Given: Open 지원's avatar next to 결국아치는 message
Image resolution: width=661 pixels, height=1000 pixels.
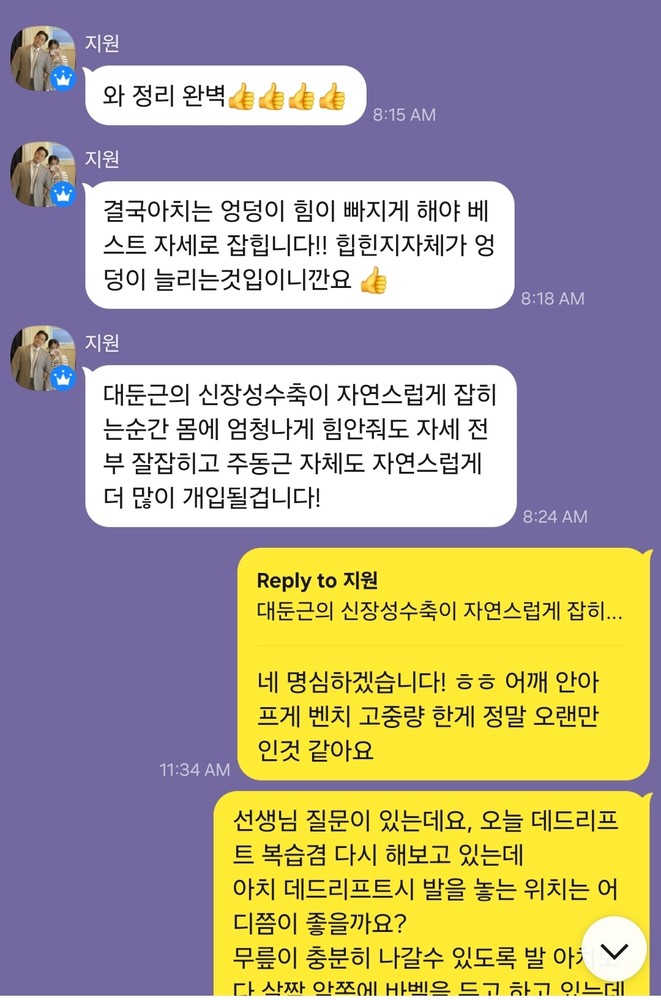Looking at the screenshot, I should [x=43, y=175].
